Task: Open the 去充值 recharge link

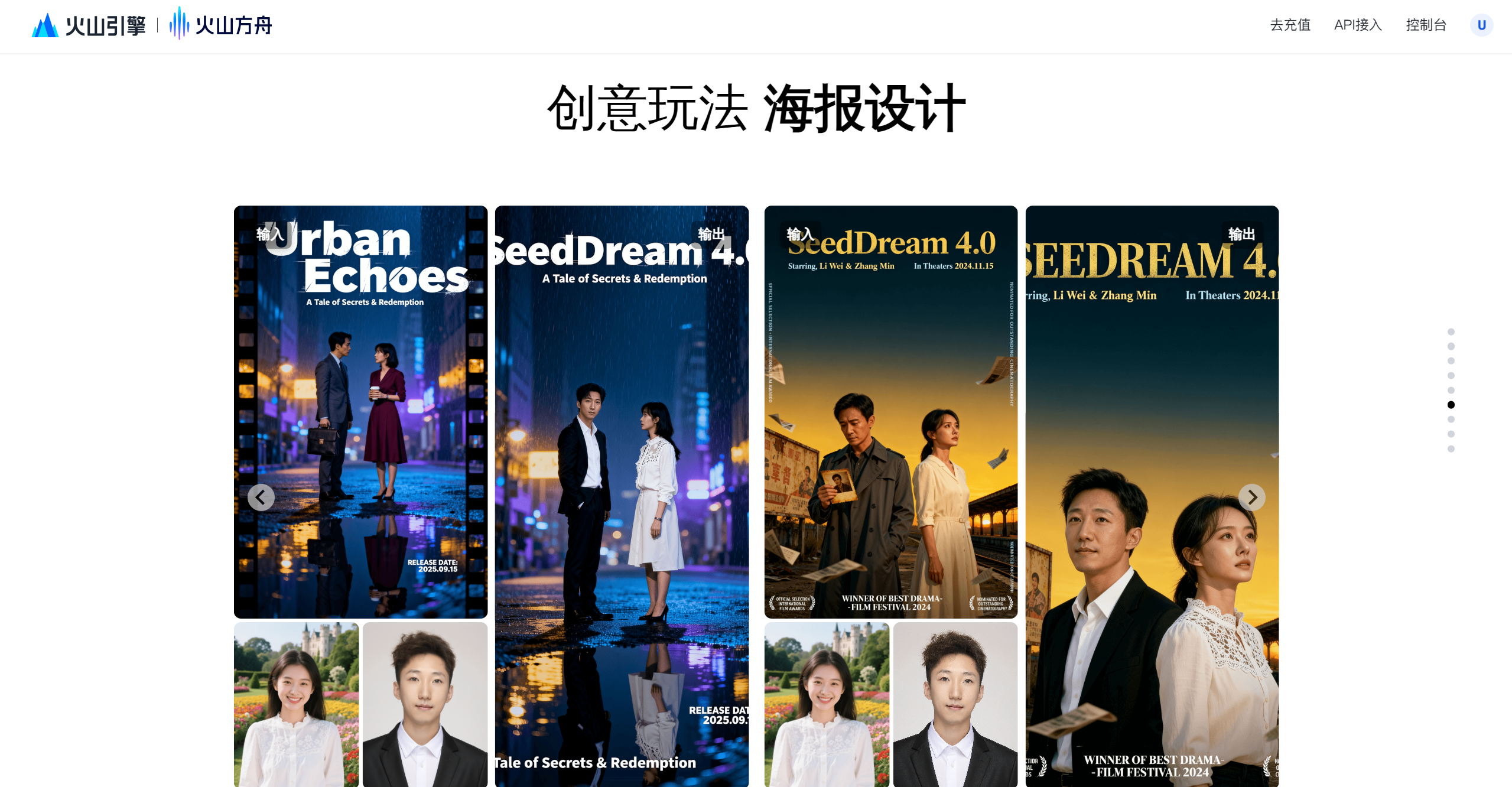Action: [1290, 25]
